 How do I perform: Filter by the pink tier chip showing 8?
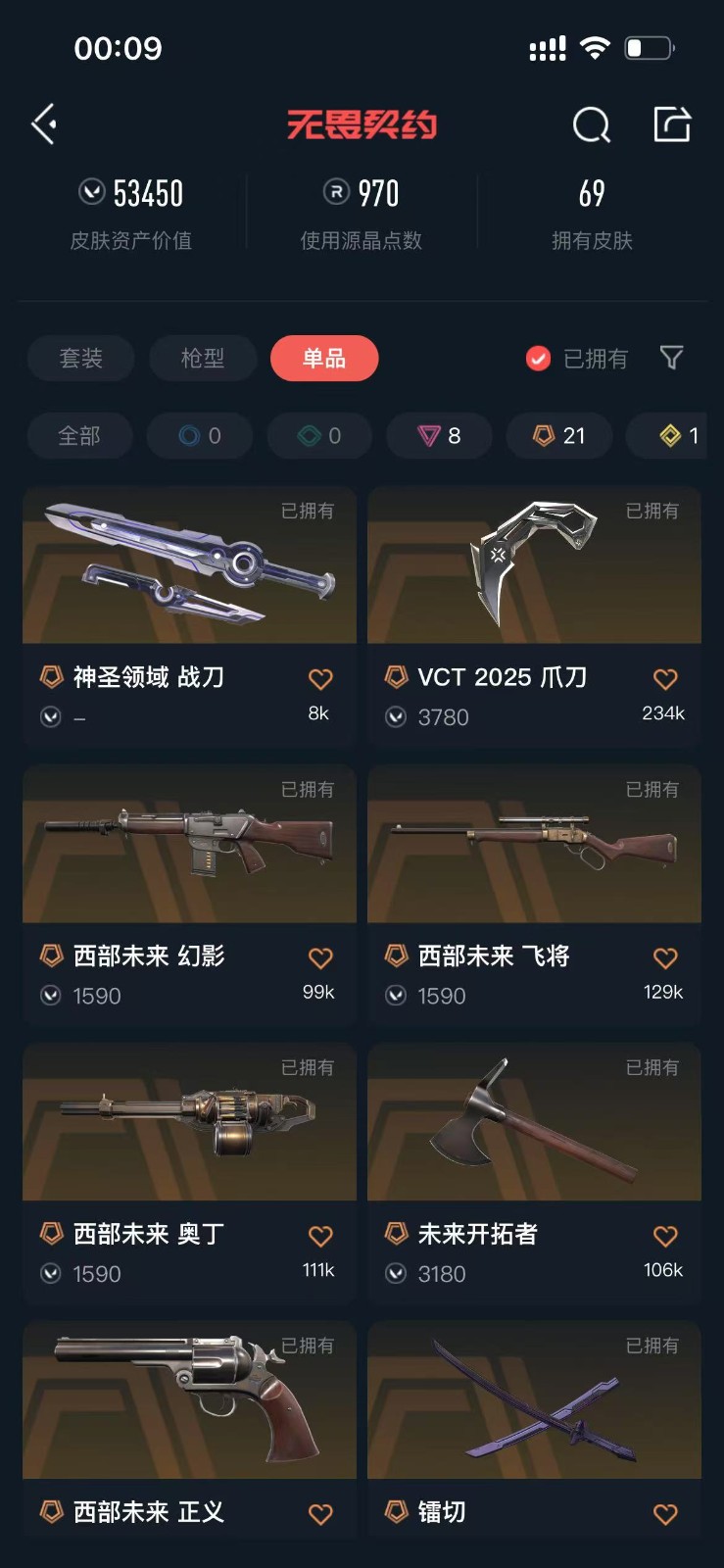point(439,436)
